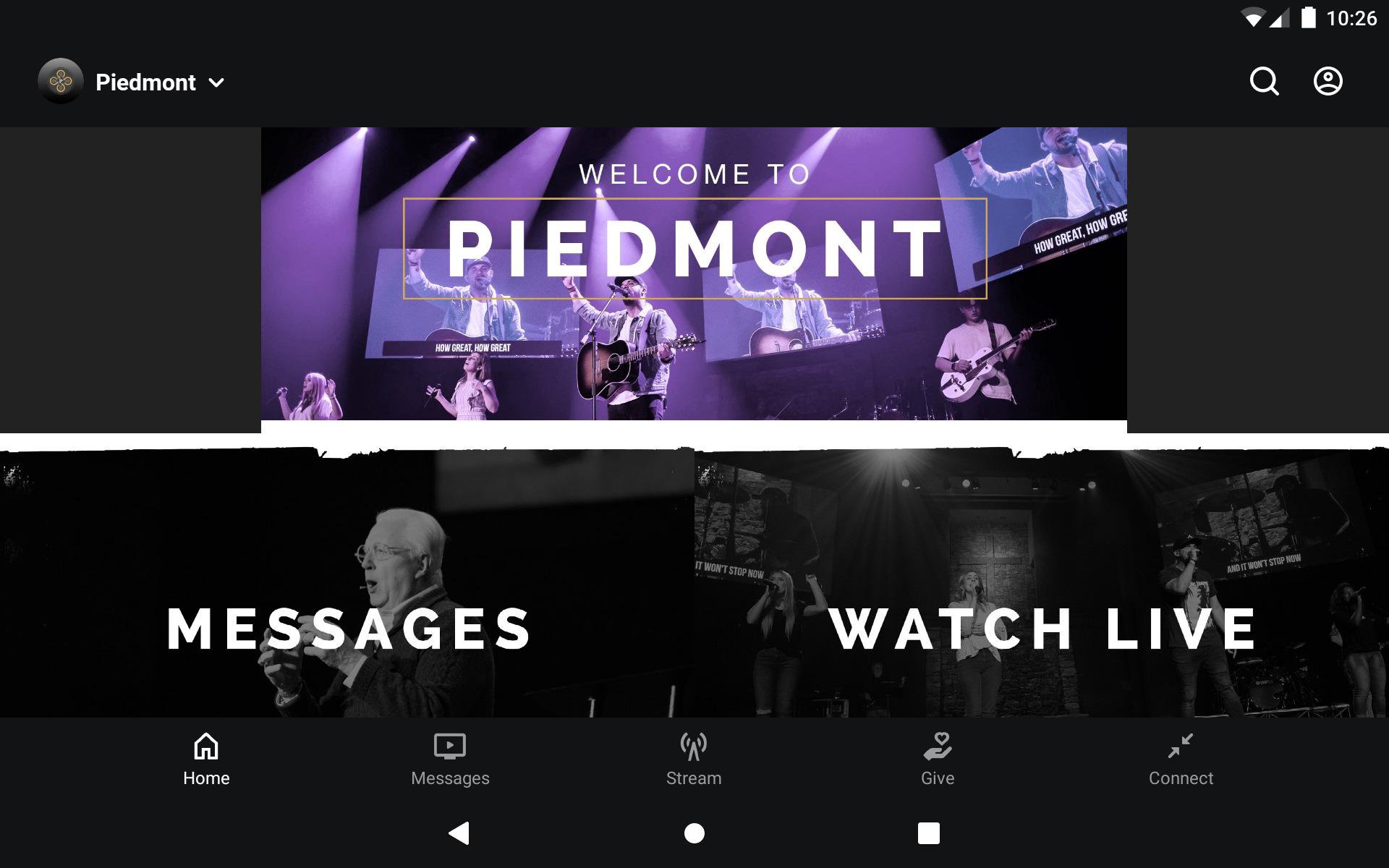Screen dimensions: 1389x868
Task: Expand the Piedmont campus dropdown
Action: [x=159, y=82]
